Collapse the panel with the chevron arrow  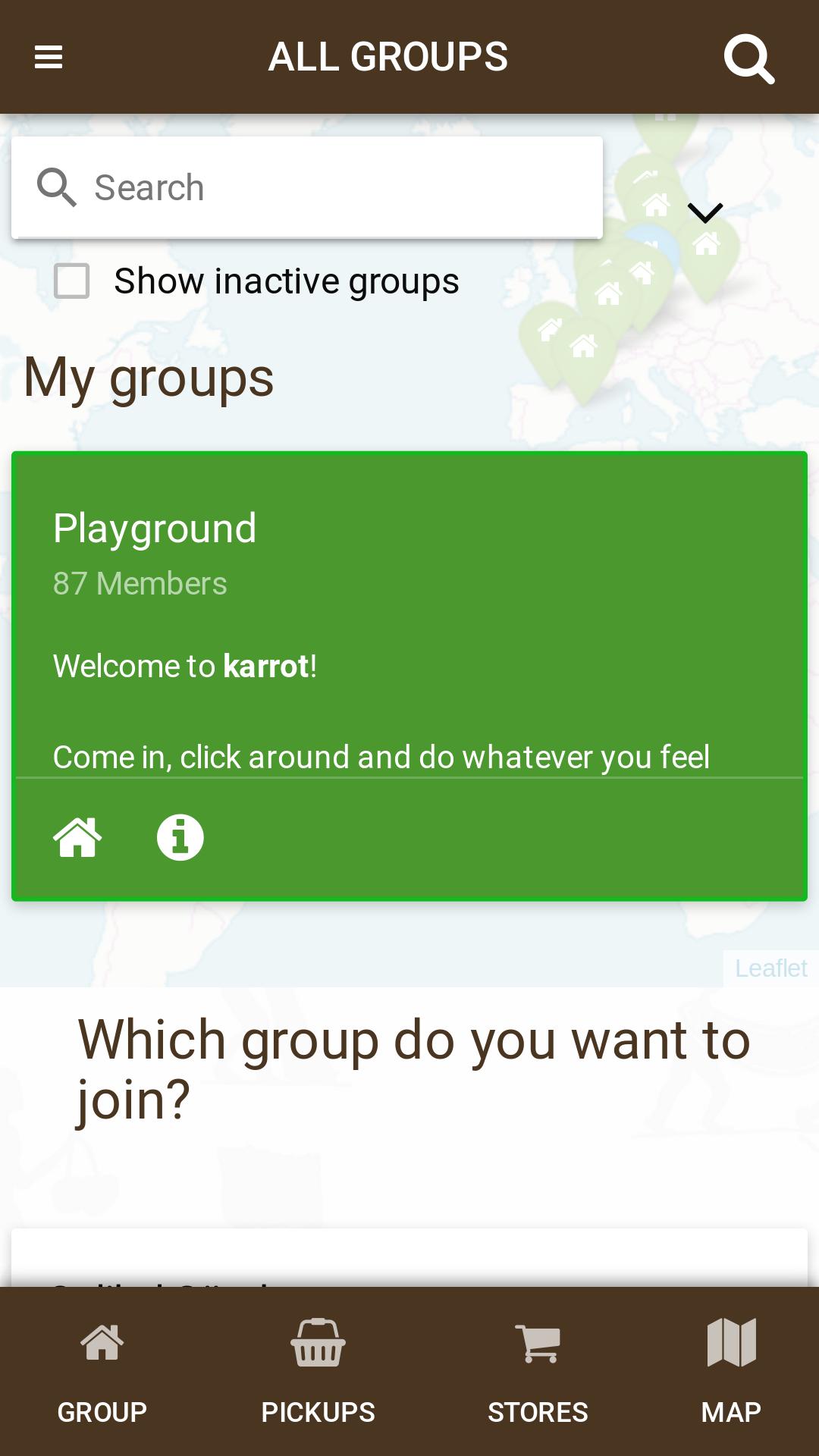(705, 212)
